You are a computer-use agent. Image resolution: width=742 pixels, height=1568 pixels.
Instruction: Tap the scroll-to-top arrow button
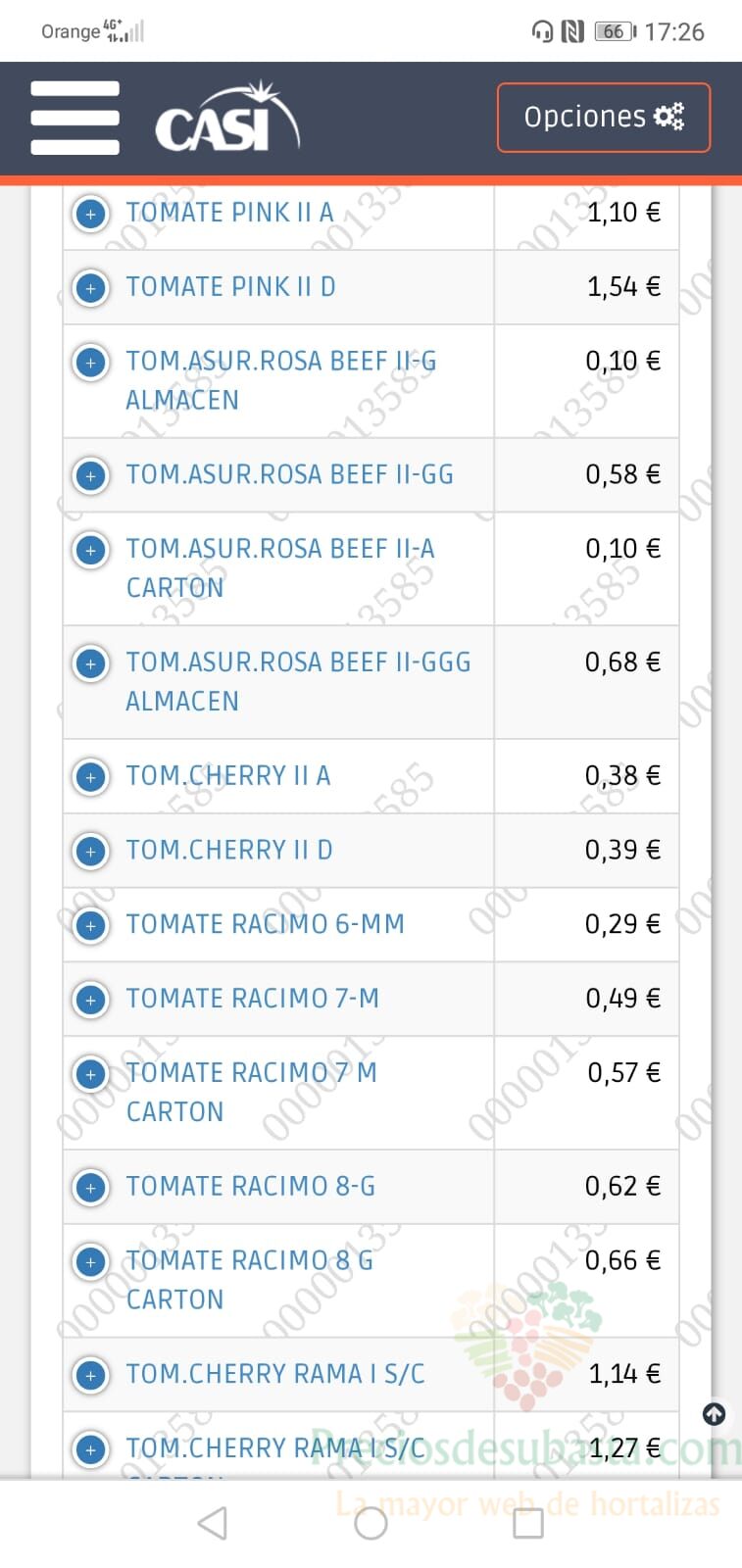pyautogui.click(x=715, y=1414)
